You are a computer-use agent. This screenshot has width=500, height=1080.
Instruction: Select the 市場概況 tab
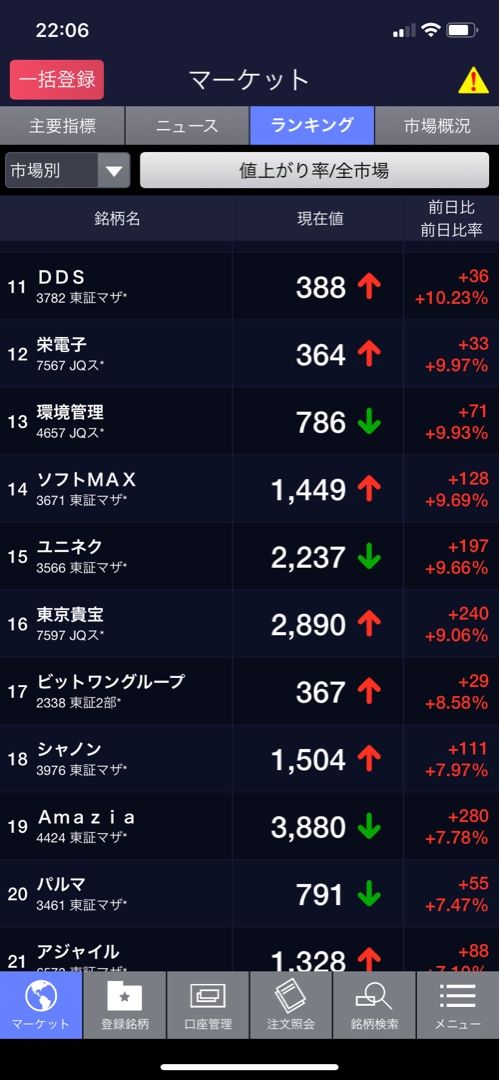click(437, 125)
